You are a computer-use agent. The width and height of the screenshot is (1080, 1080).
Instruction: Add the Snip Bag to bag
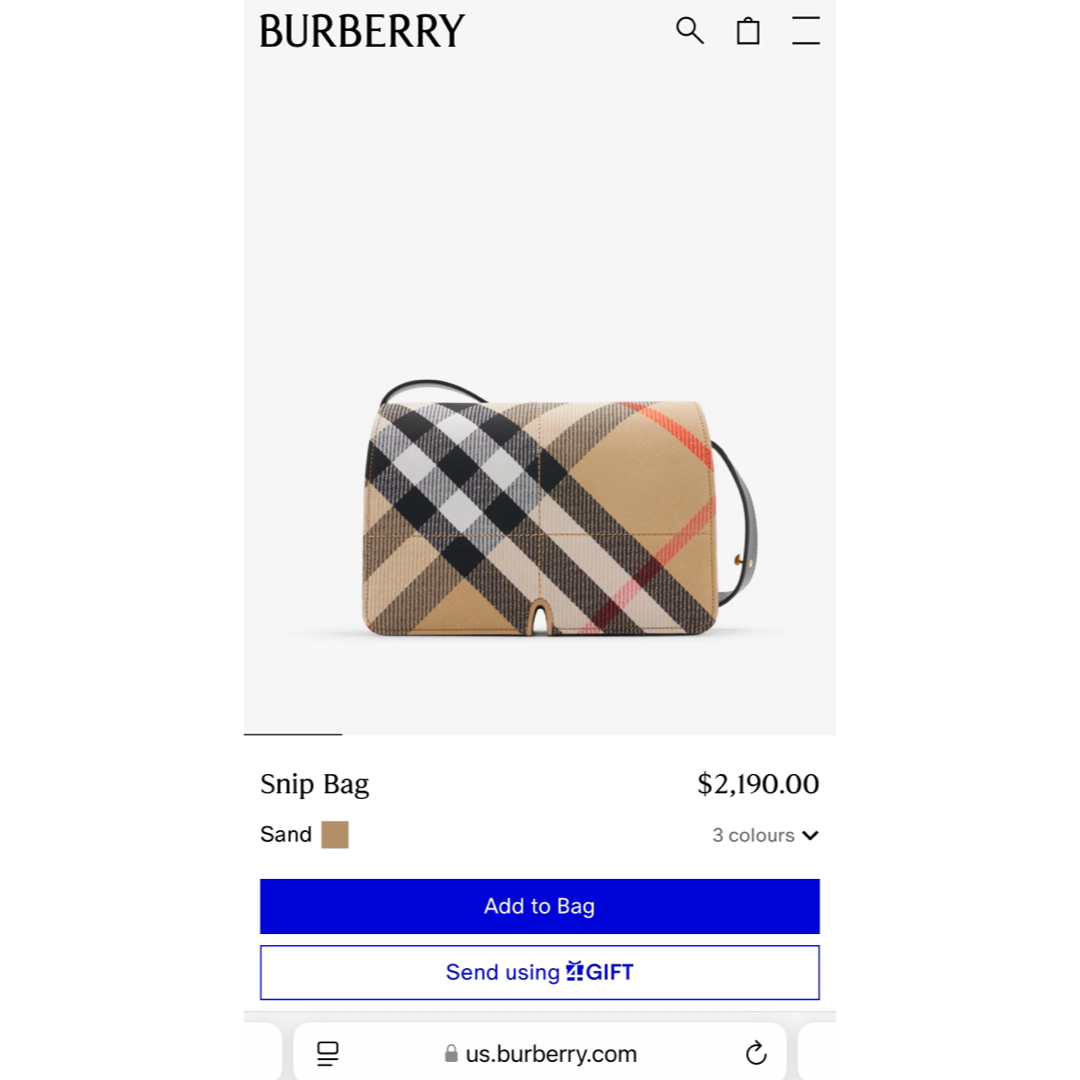point(539,906)
